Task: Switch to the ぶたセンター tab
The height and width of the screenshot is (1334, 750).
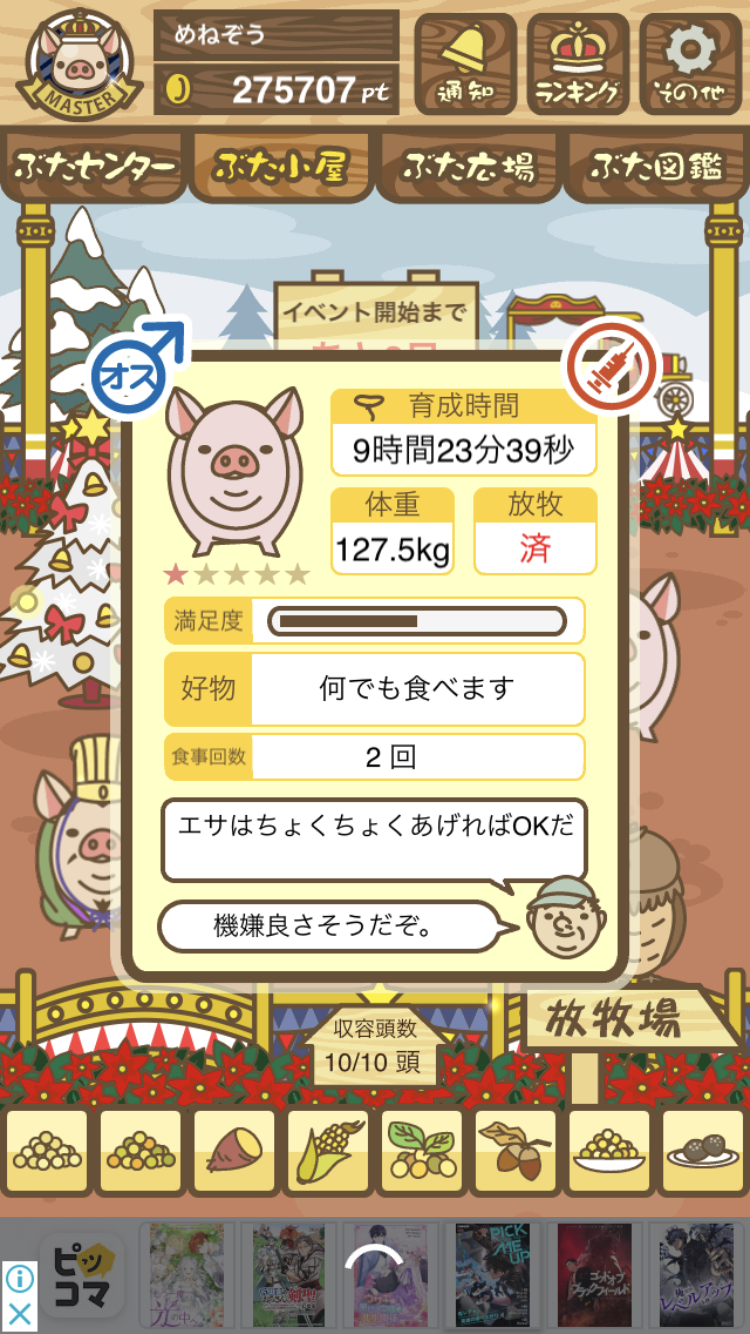Action: [94, 166]
